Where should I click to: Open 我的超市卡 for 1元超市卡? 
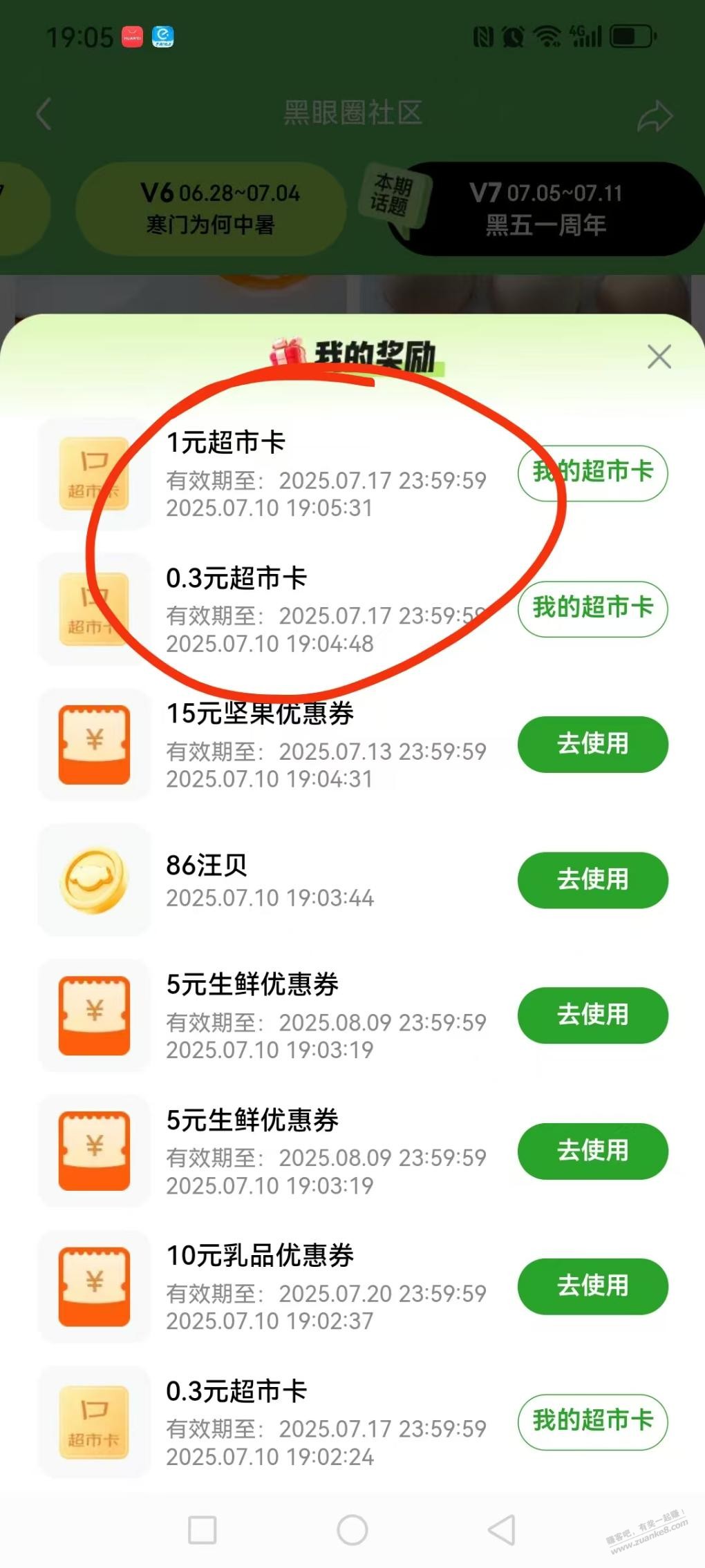(x=592, y=472)
